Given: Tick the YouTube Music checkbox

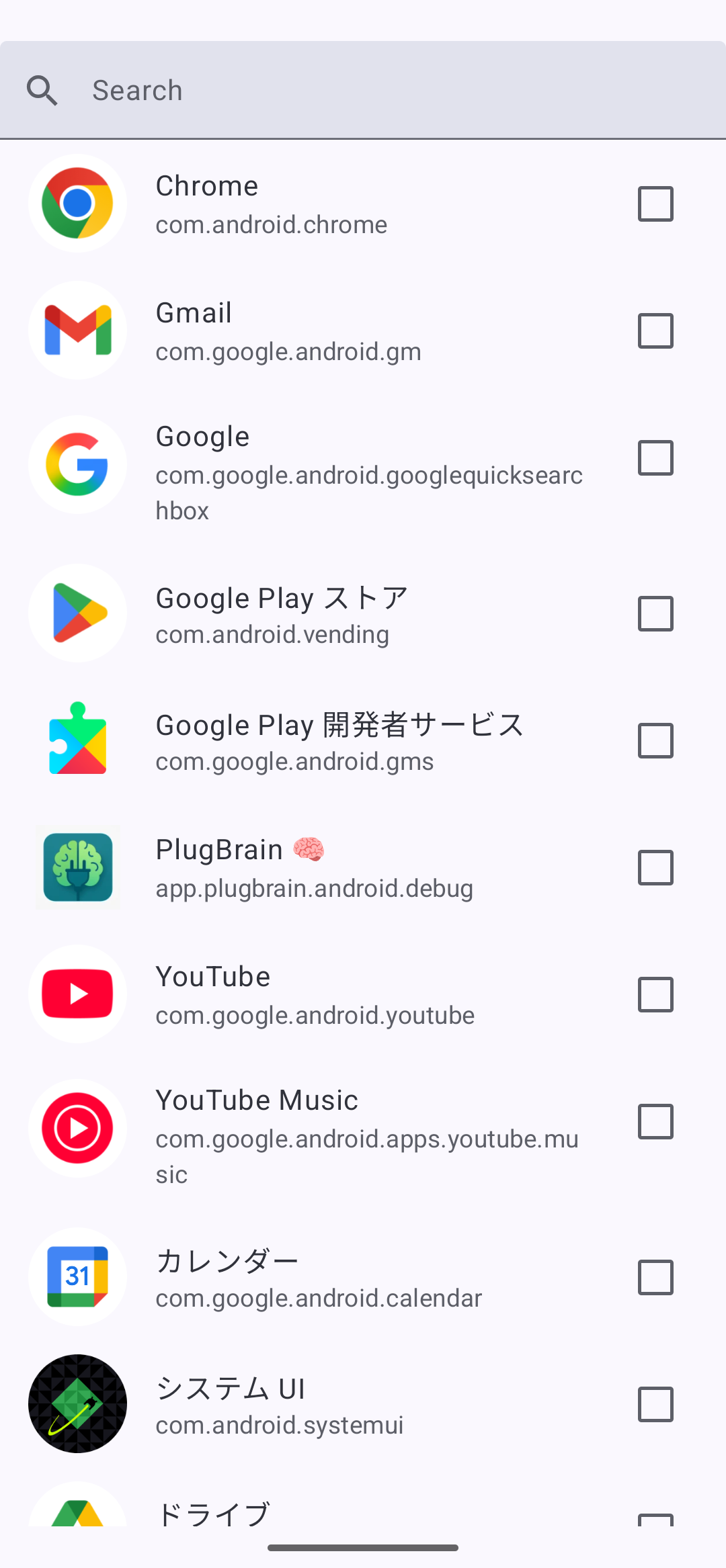Looking at the screenshot, I should pyautogui.click(x=655, y=1121).
